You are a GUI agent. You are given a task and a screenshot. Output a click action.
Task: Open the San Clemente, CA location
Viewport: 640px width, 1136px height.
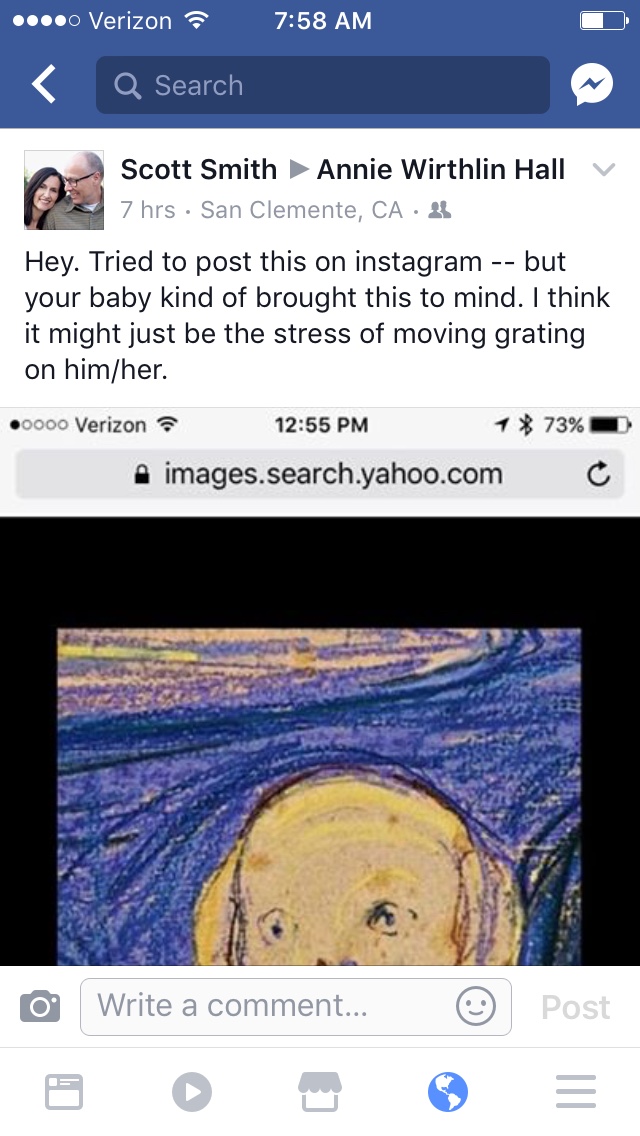[301, 210]
